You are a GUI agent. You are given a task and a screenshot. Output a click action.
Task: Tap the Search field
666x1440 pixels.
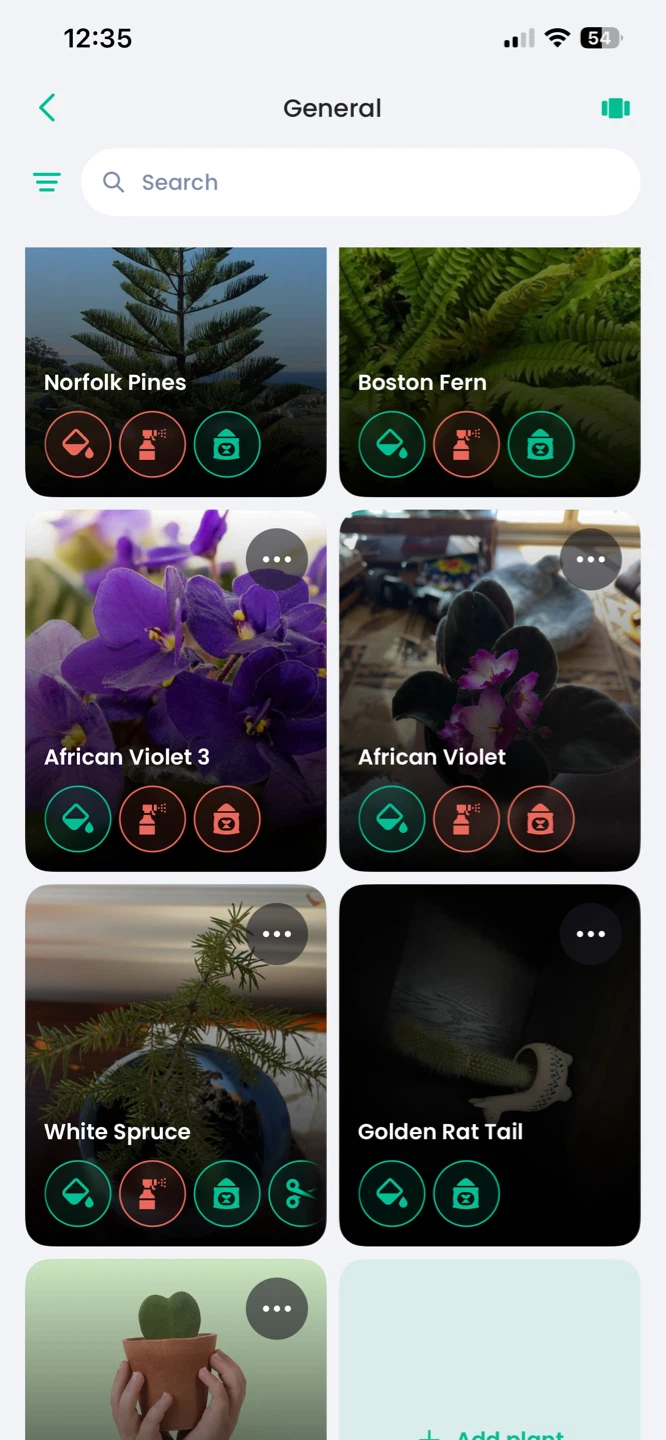[360, 182]
